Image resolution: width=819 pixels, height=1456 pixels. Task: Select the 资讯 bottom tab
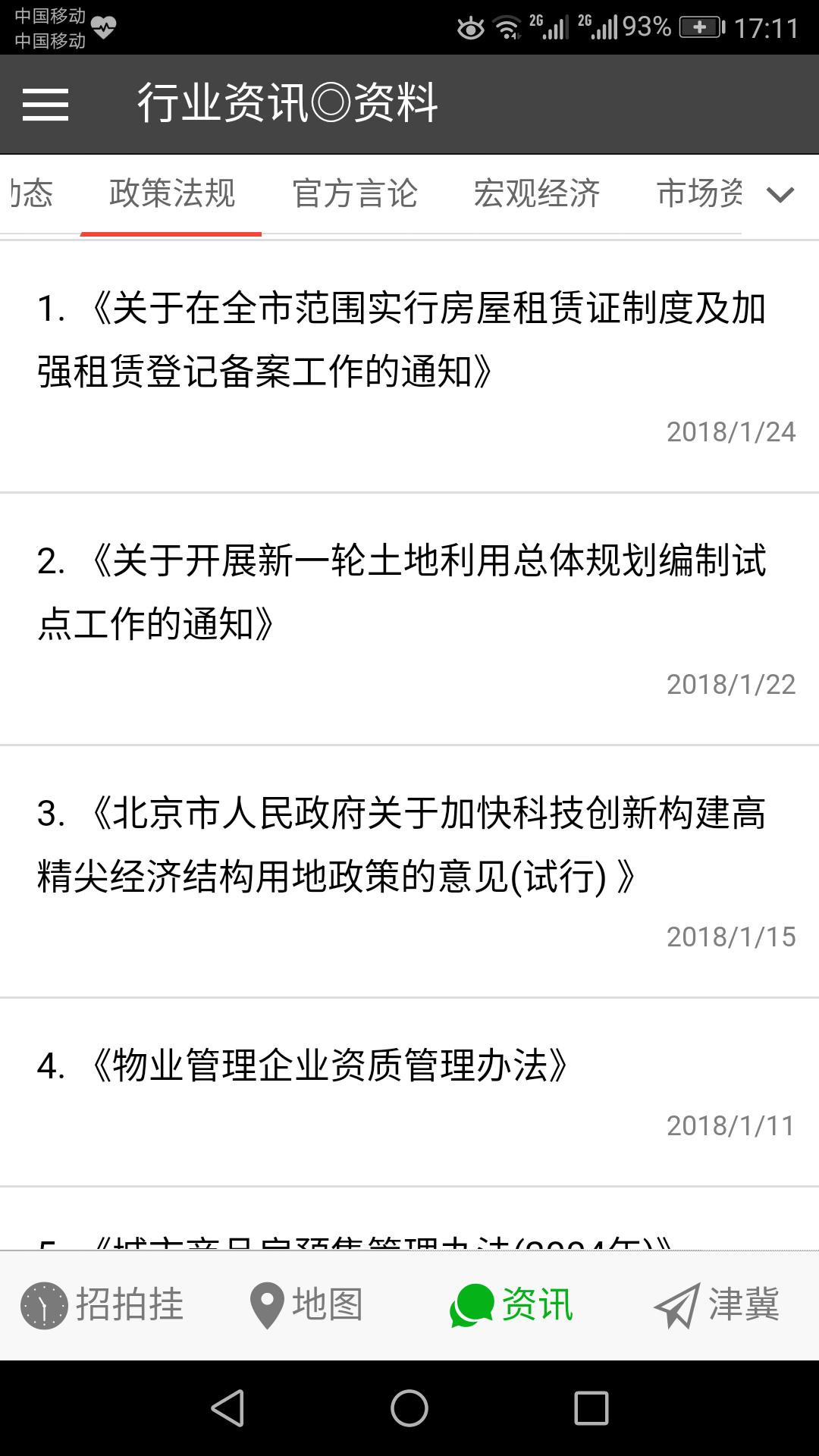click(x=512, y=1305)
